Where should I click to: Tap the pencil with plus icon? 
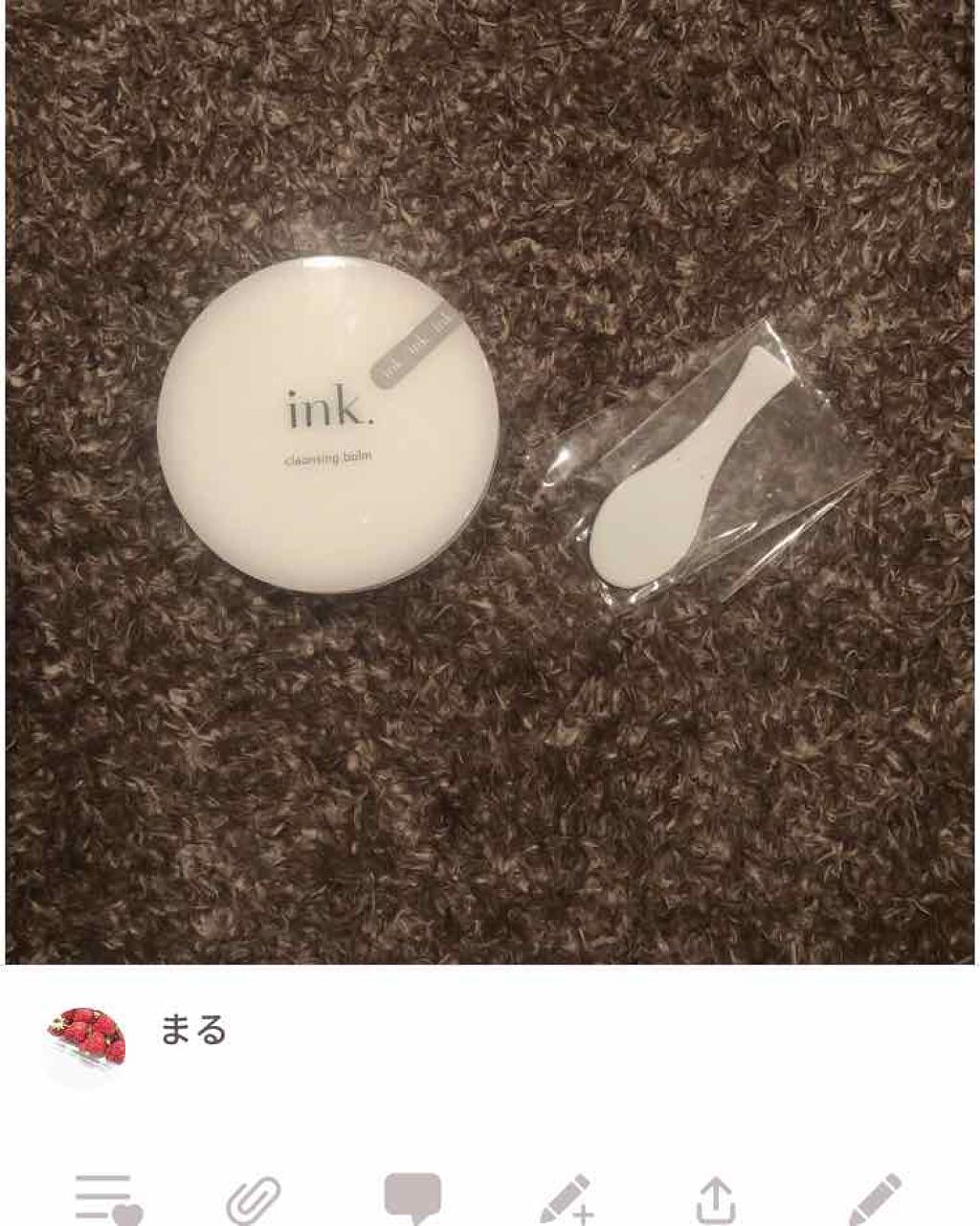point(568,1200)
